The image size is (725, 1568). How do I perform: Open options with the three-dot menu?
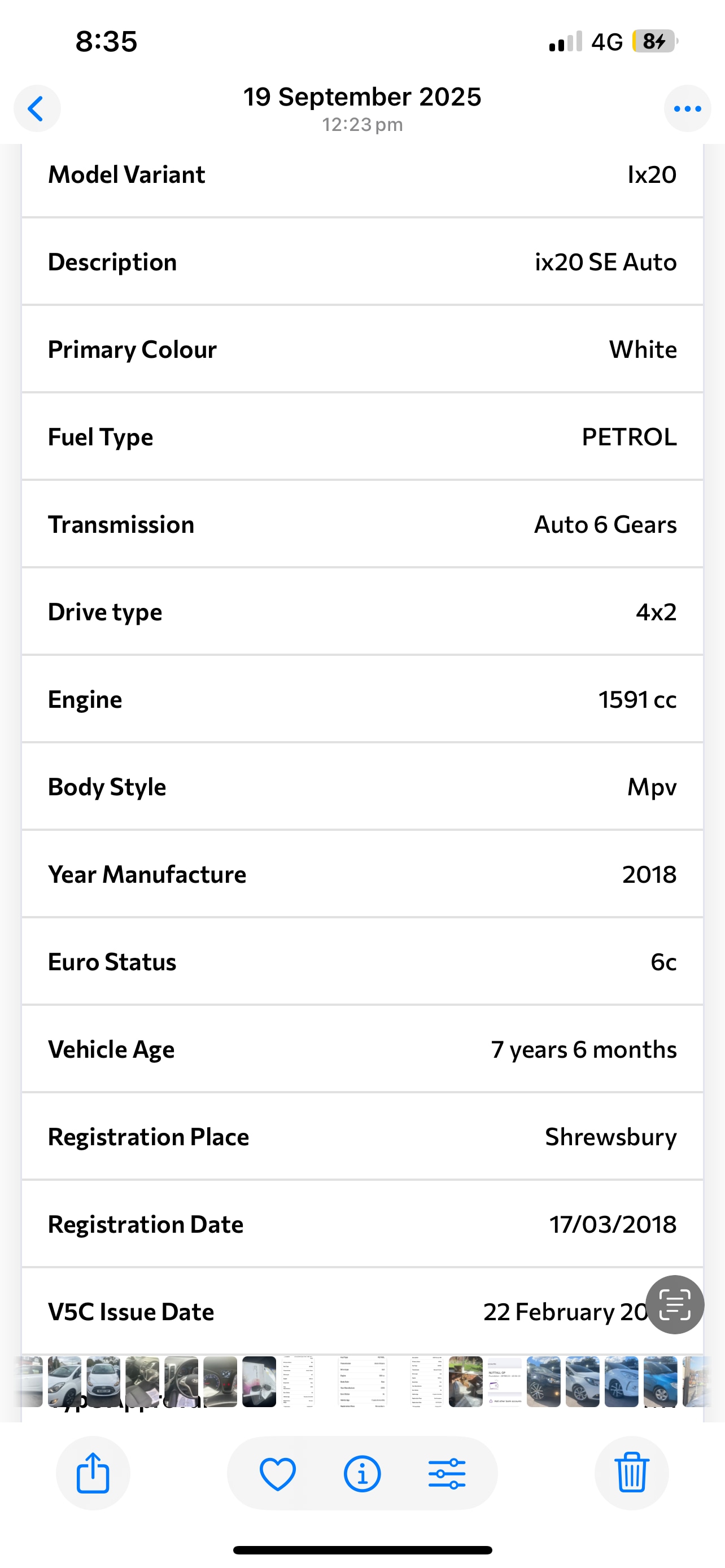pos(687,108)
